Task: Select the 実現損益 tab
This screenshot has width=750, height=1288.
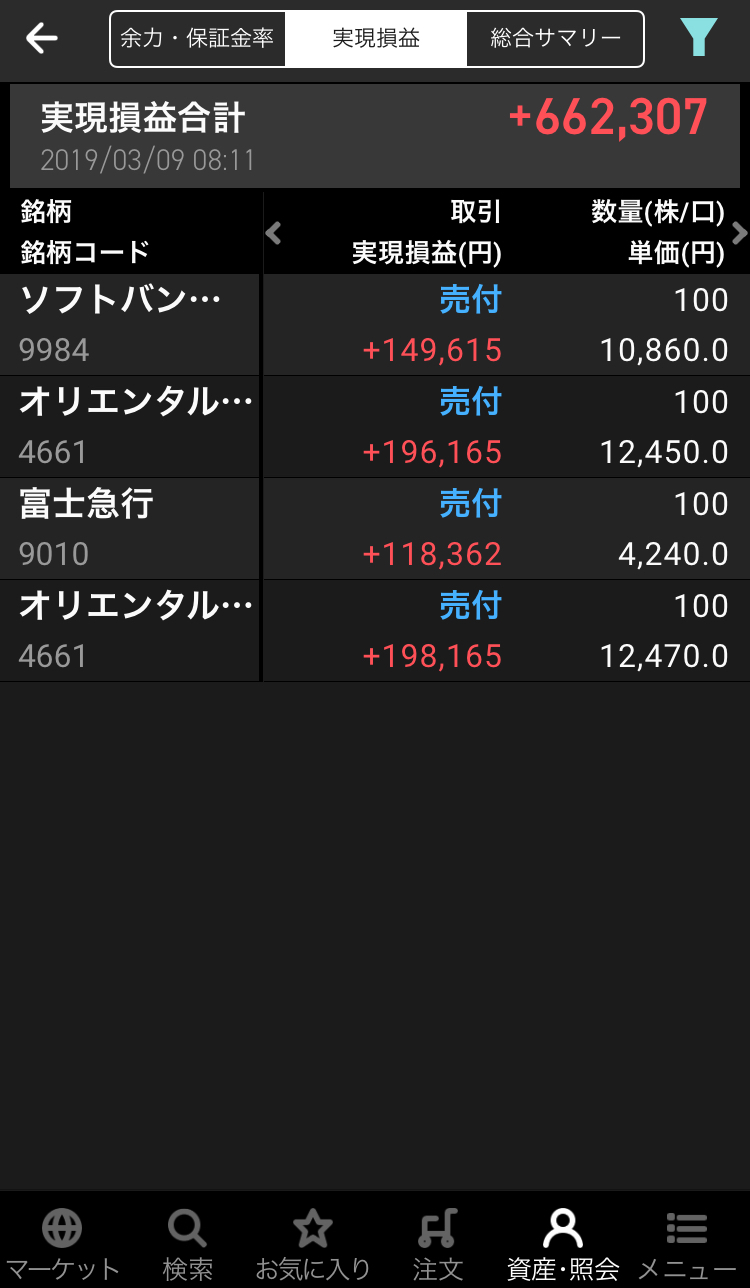Action: [376, 39]
